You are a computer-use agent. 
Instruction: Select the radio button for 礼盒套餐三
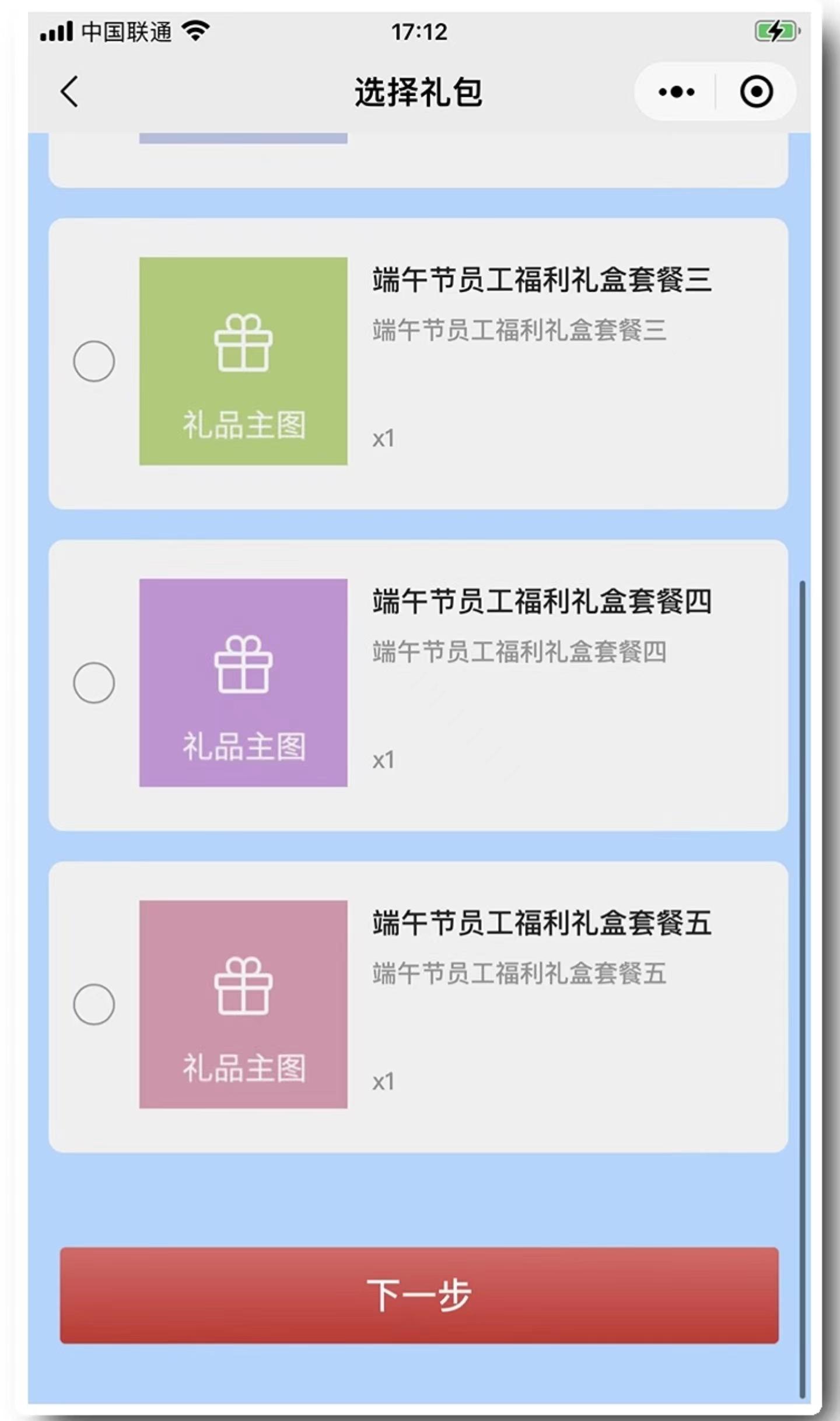[x=94, y=361]
